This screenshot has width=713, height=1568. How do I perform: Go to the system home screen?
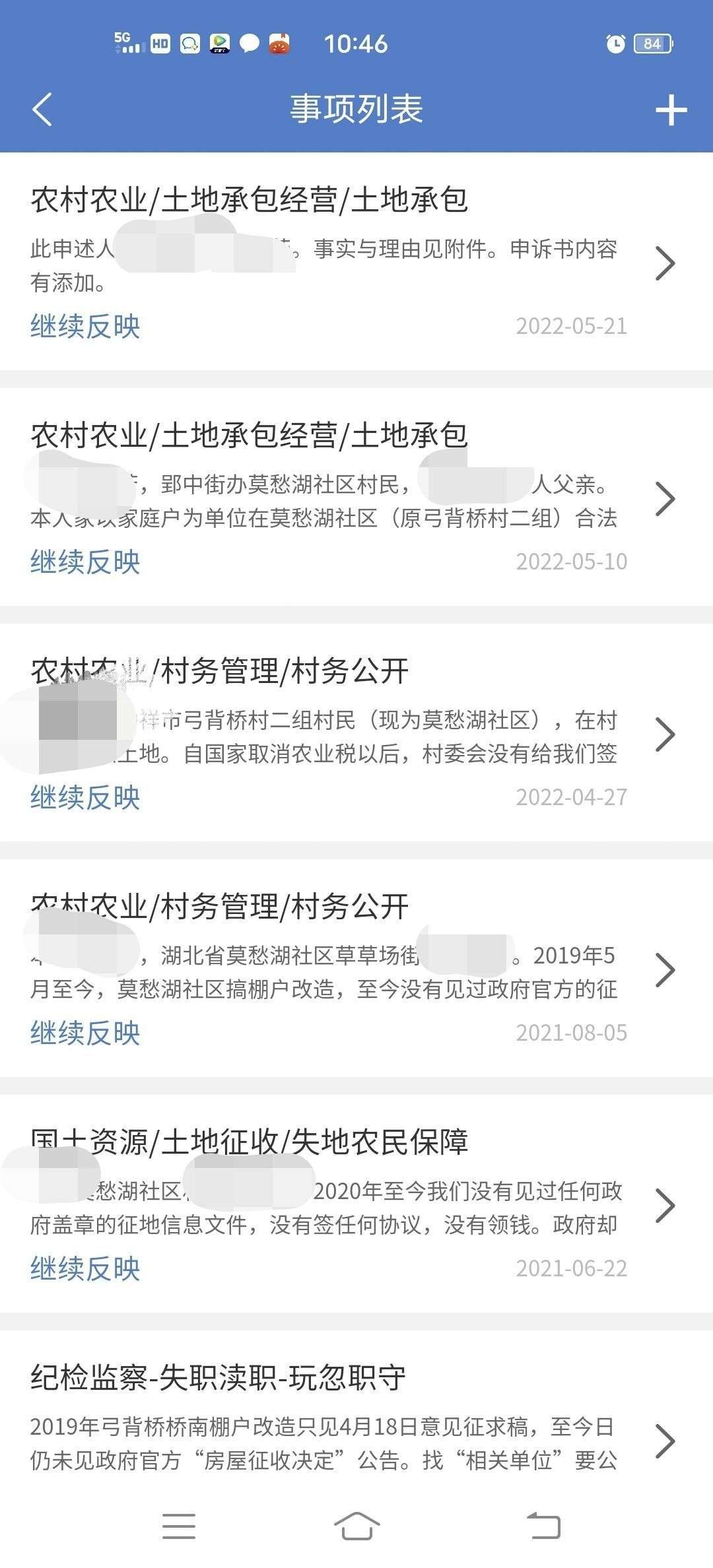point(356,1526)
